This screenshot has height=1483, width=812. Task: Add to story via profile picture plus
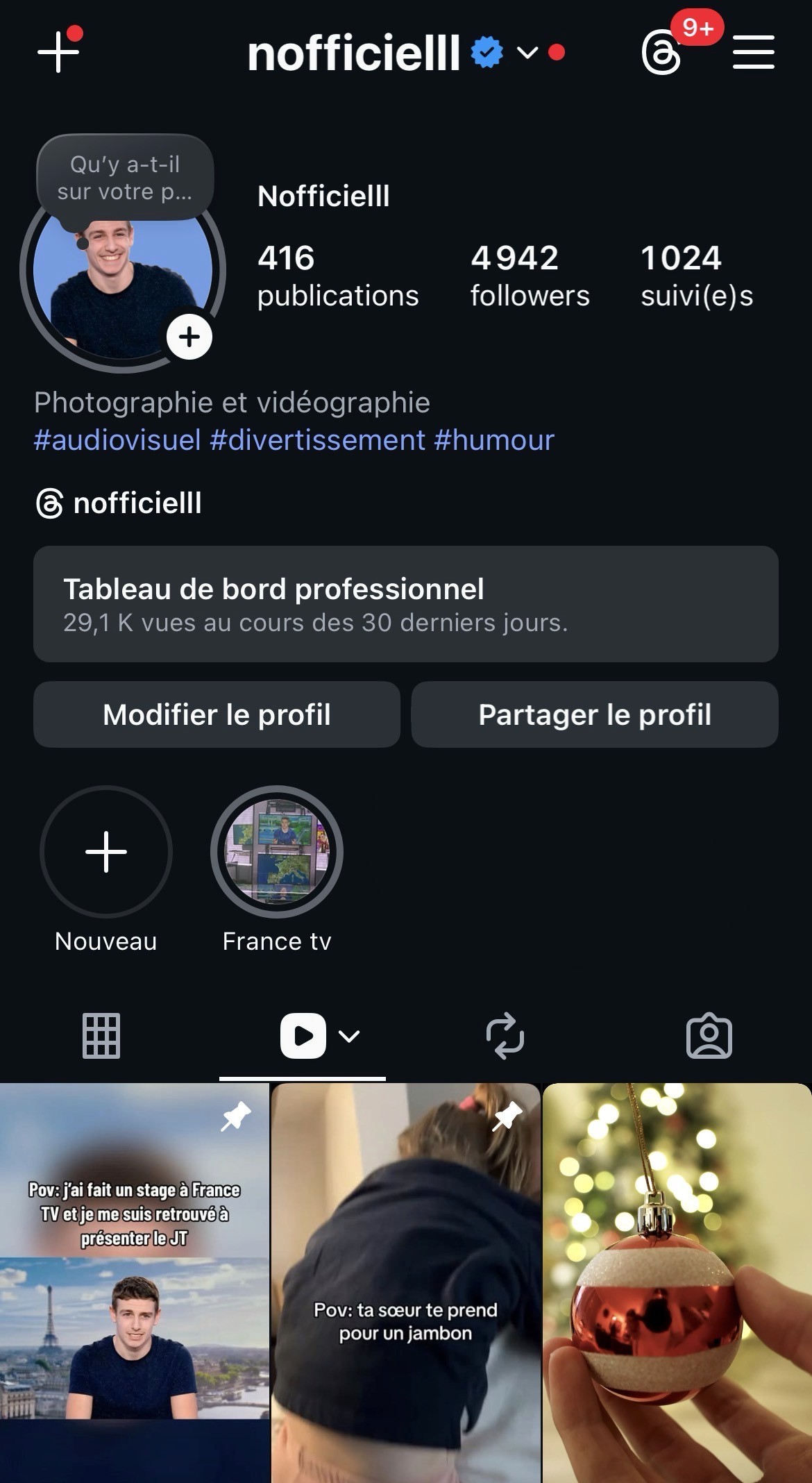pyautogui.click(x=189, y=337)
